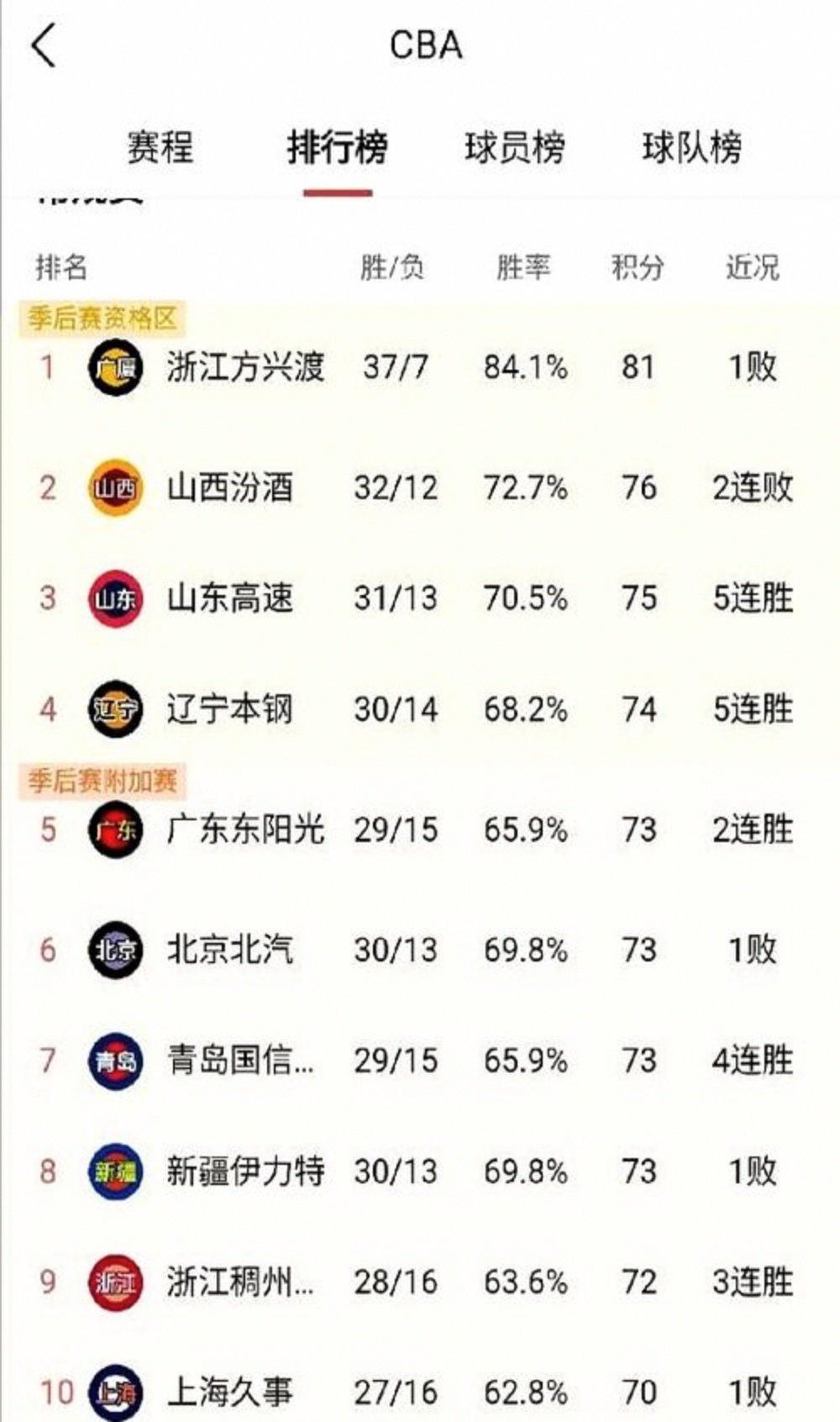Viewport: 840px width, 1422px height.
Task: Go back using the top-left arrow
Action: (x=44, y=46)
